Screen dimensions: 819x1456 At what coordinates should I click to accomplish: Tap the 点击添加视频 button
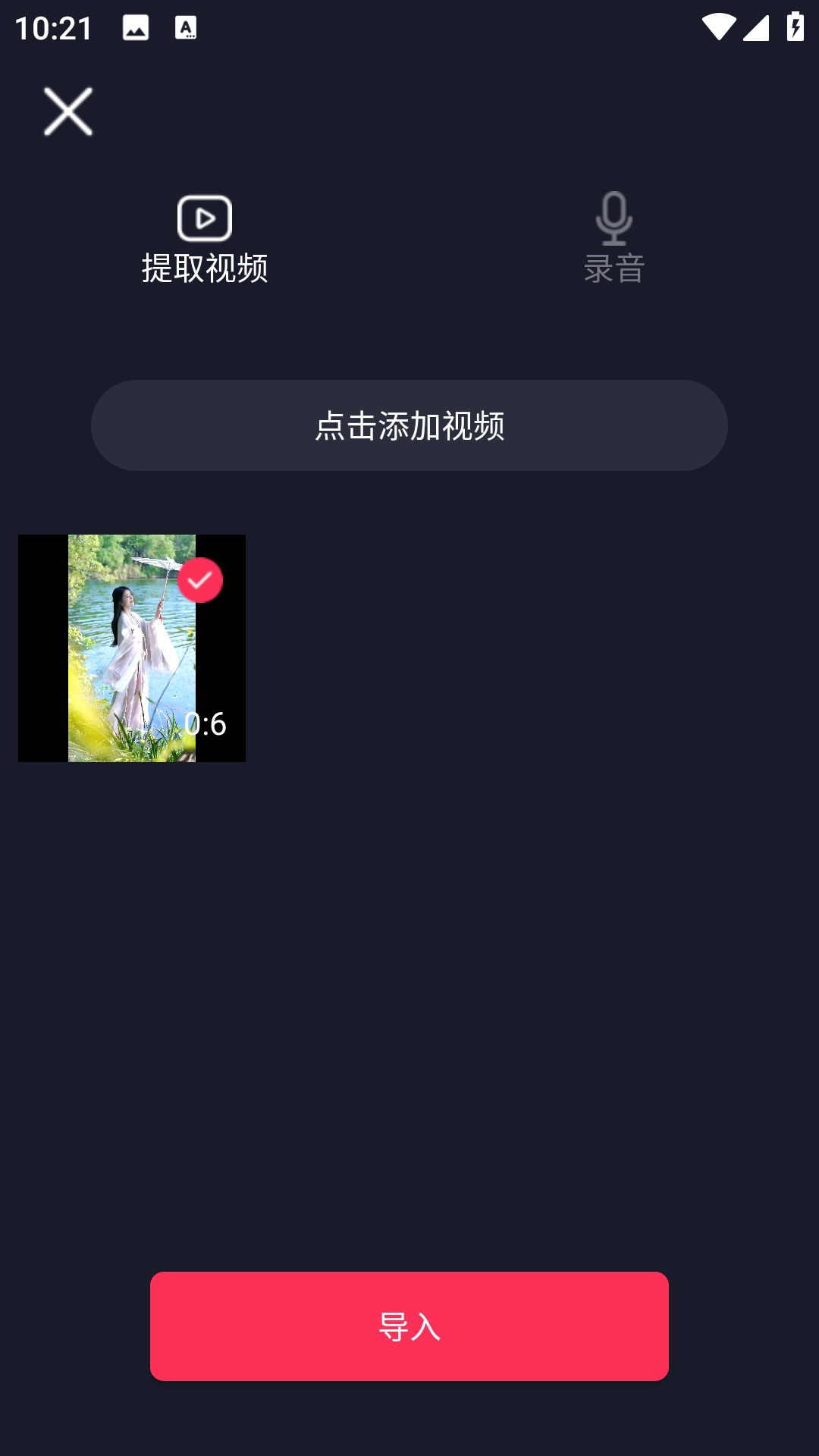coord(409,425)
